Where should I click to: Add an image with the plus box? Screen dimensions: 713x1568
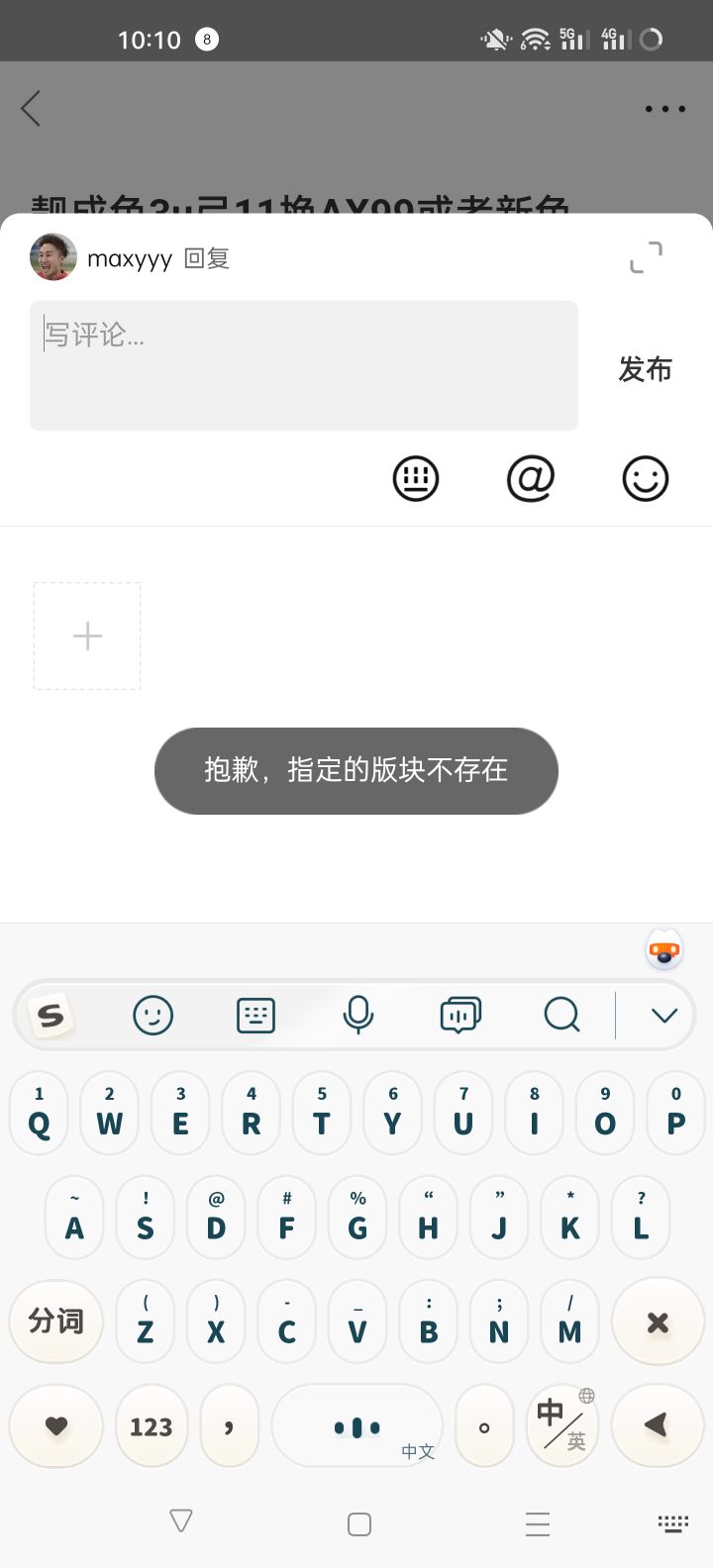coord(87,636)
